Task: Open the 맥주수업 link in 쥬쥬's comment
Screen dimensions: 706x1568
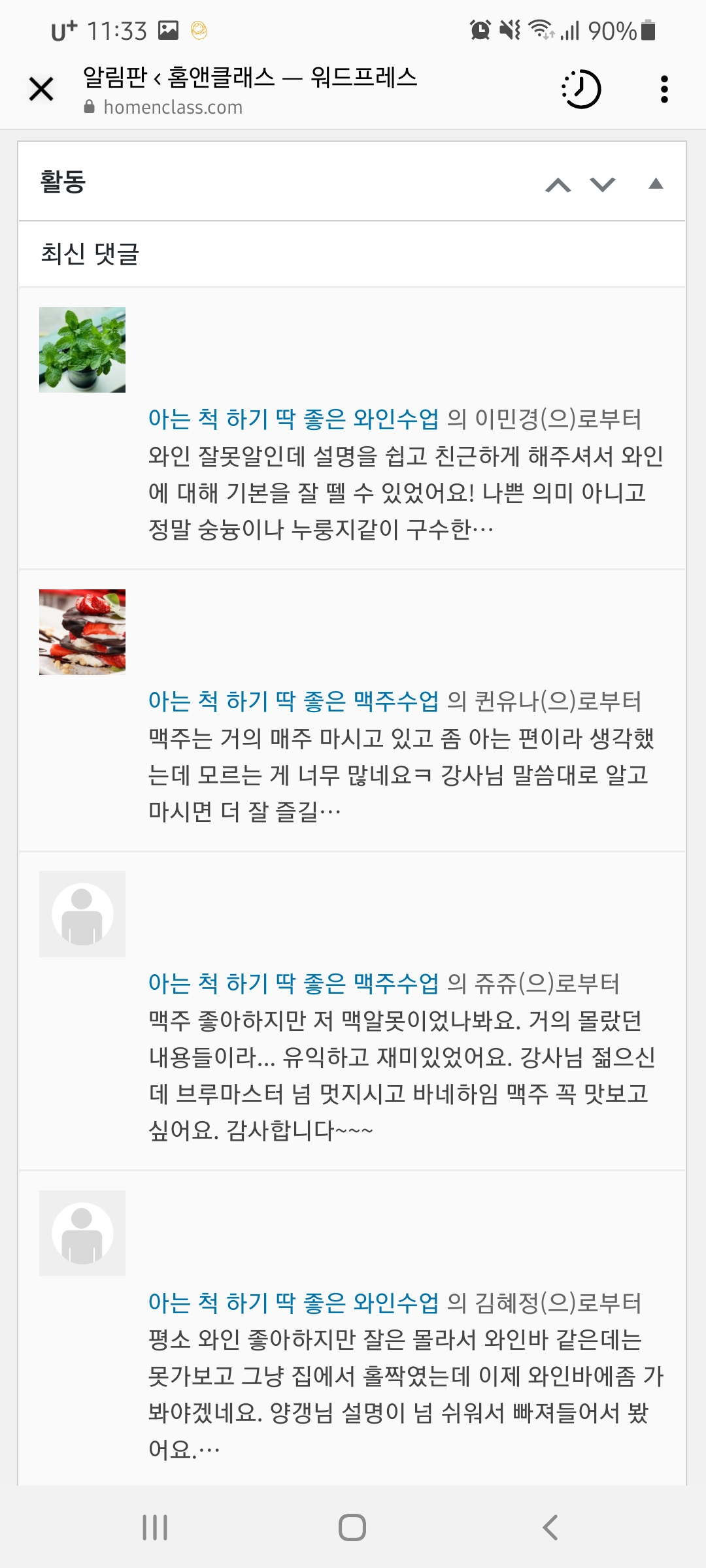Action: (x=294, y=984)
